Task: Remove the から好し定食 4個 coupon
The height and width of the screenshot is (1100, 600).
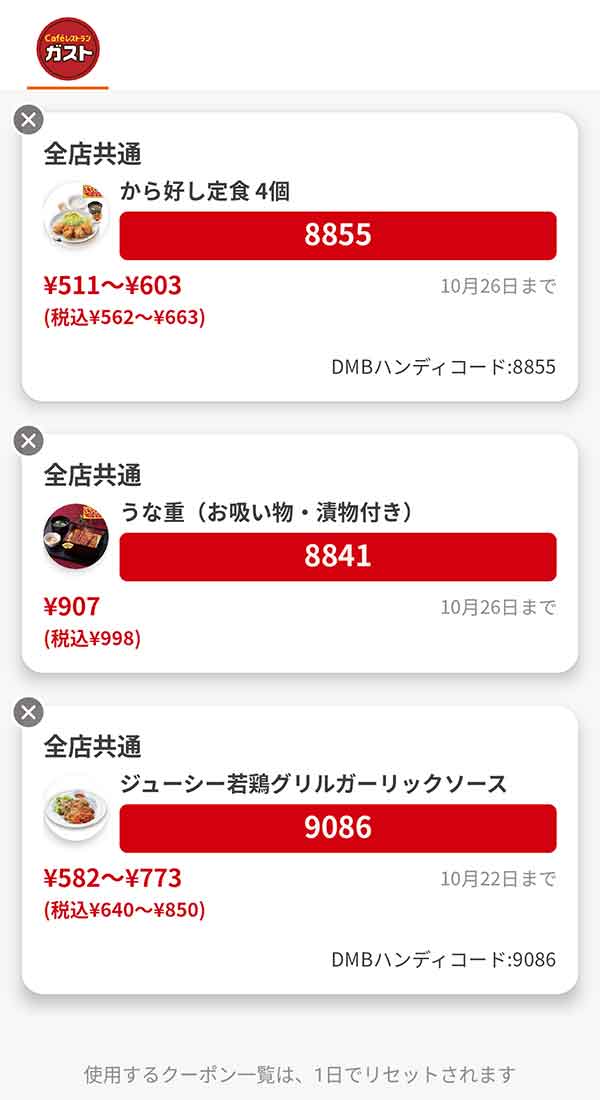Action: tap(29, 120)
